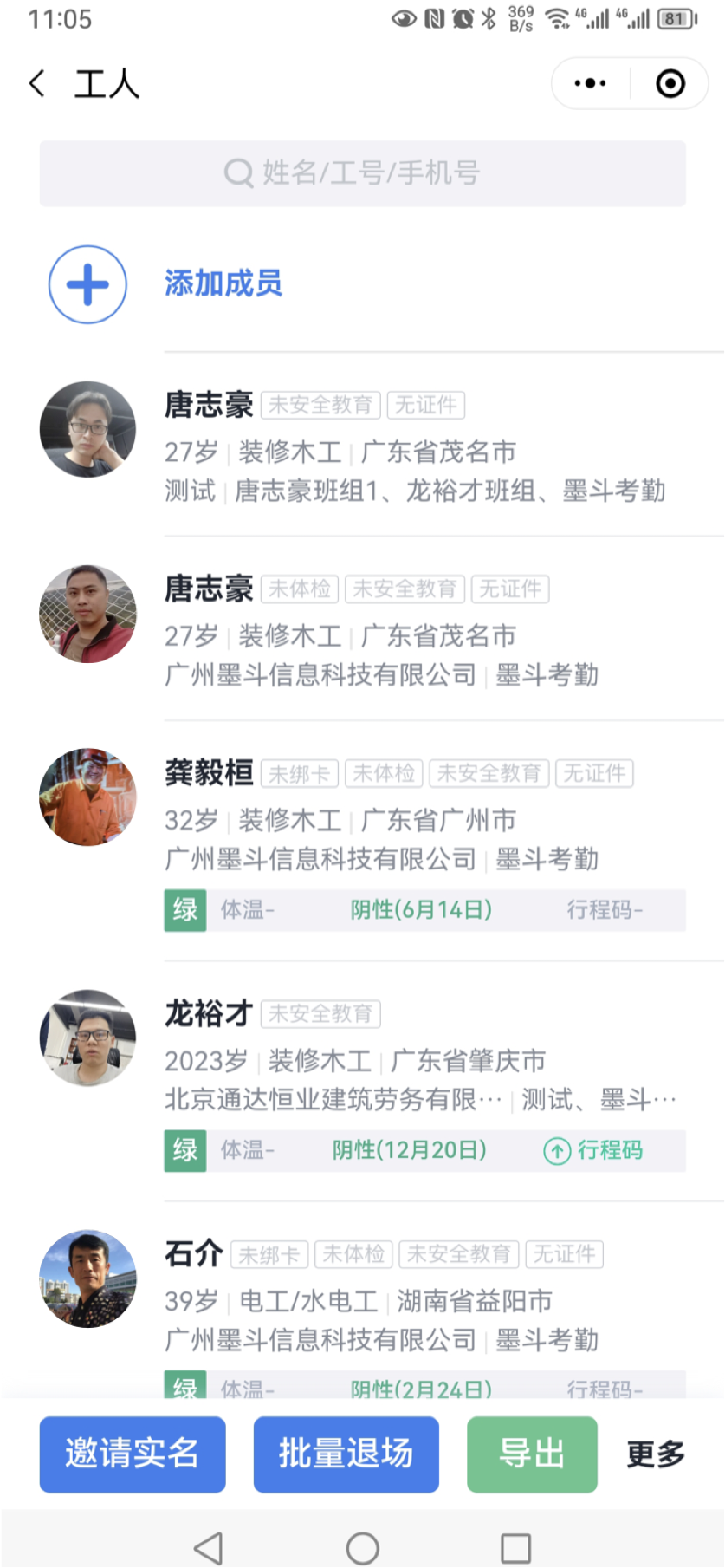Tap 导出 to export the worker list

(x=532, y=1454)
